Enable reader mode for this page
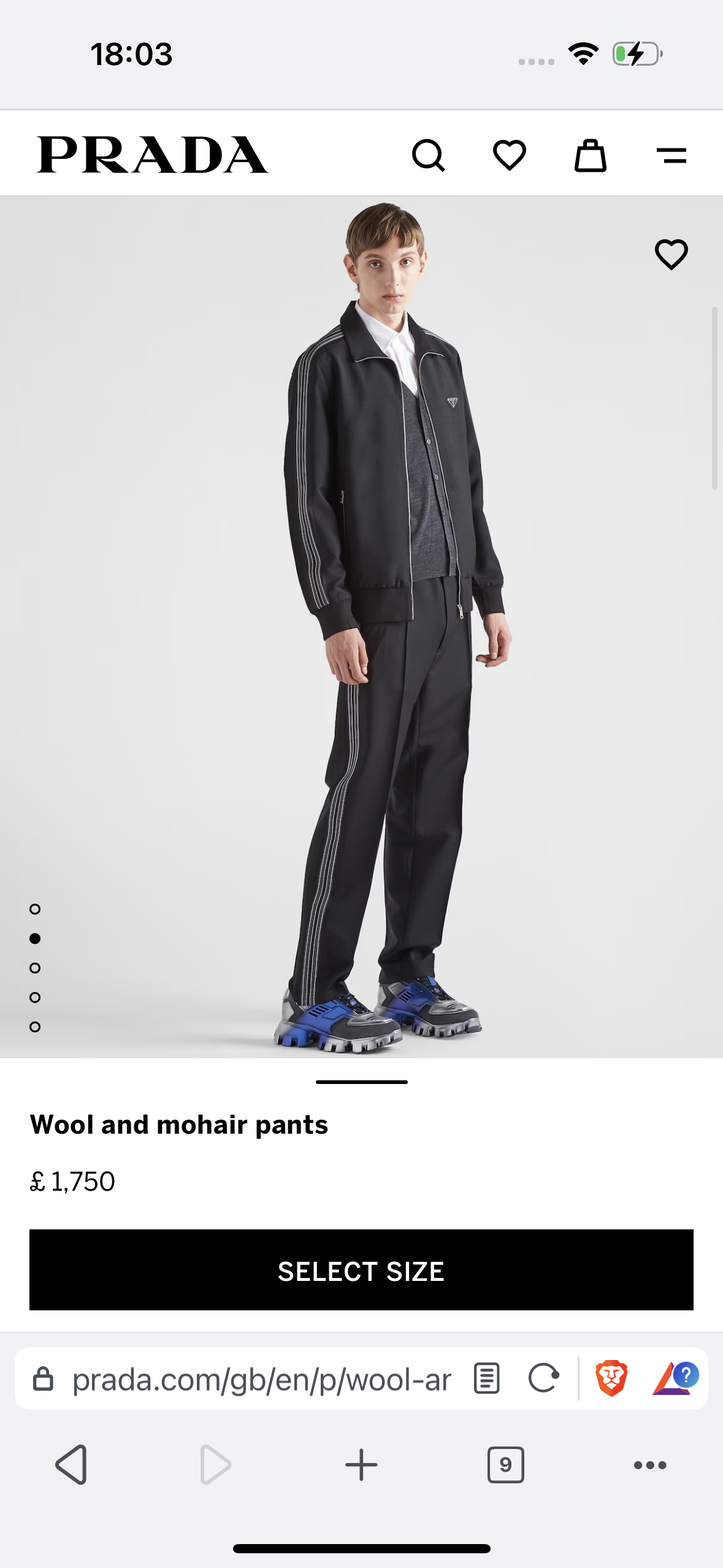The width and height of the screenshot is (723, 1568). 487,1379
